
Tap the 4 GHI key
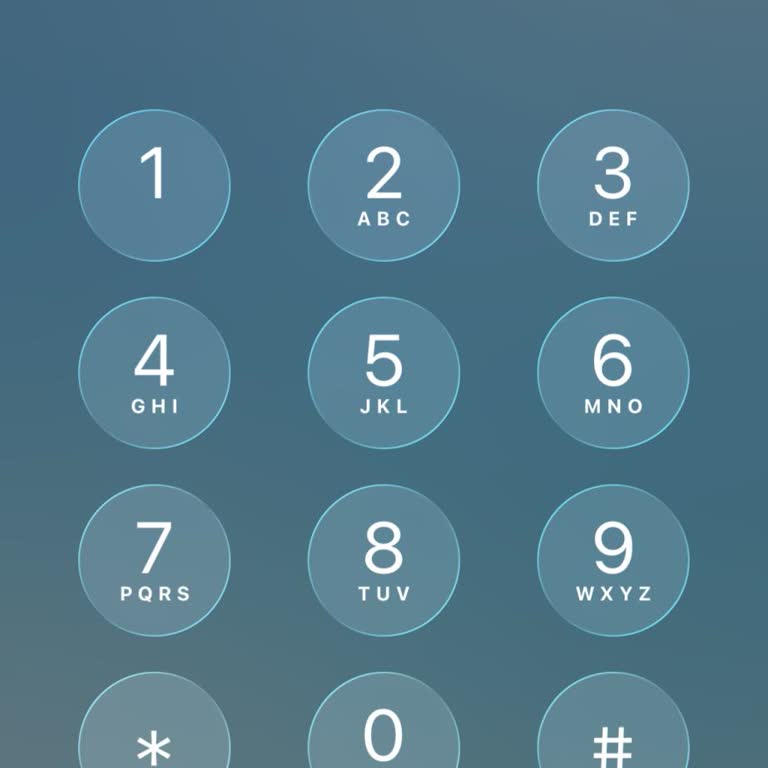154,373
